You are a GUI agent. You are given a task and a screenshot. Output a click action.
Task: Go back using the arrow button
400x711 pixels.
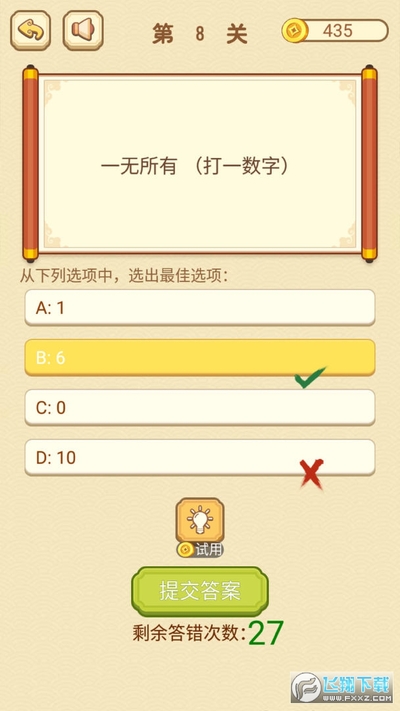pyautogui.click(x=30, y=30)
